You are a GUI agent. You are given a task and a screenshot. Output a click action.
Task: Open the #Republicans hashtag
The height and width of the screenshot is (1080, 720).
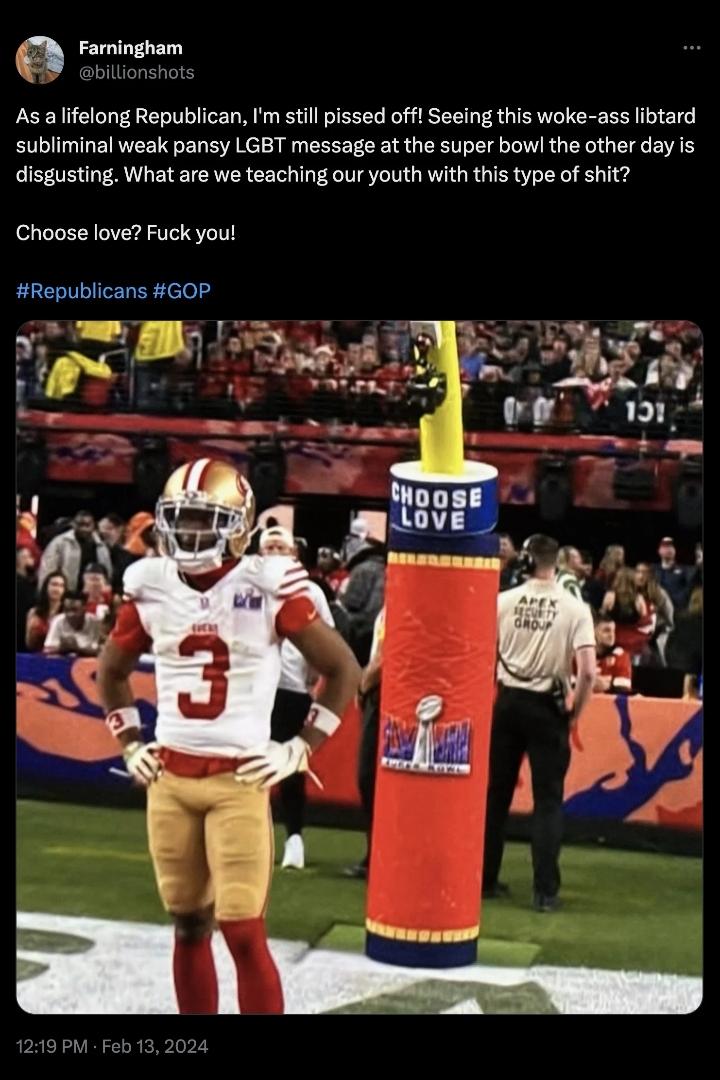81,291
